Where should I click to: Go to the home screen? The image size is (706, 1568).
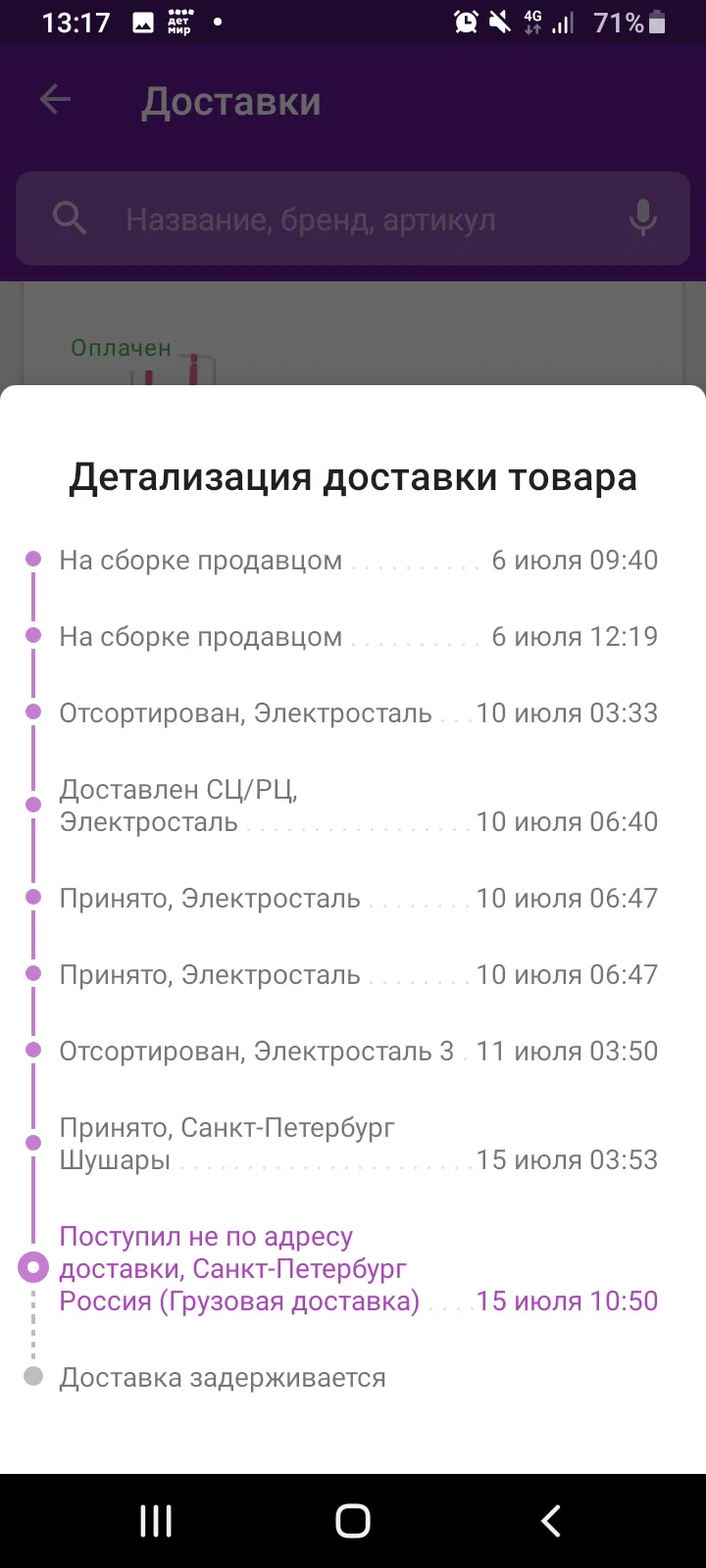353,1521
